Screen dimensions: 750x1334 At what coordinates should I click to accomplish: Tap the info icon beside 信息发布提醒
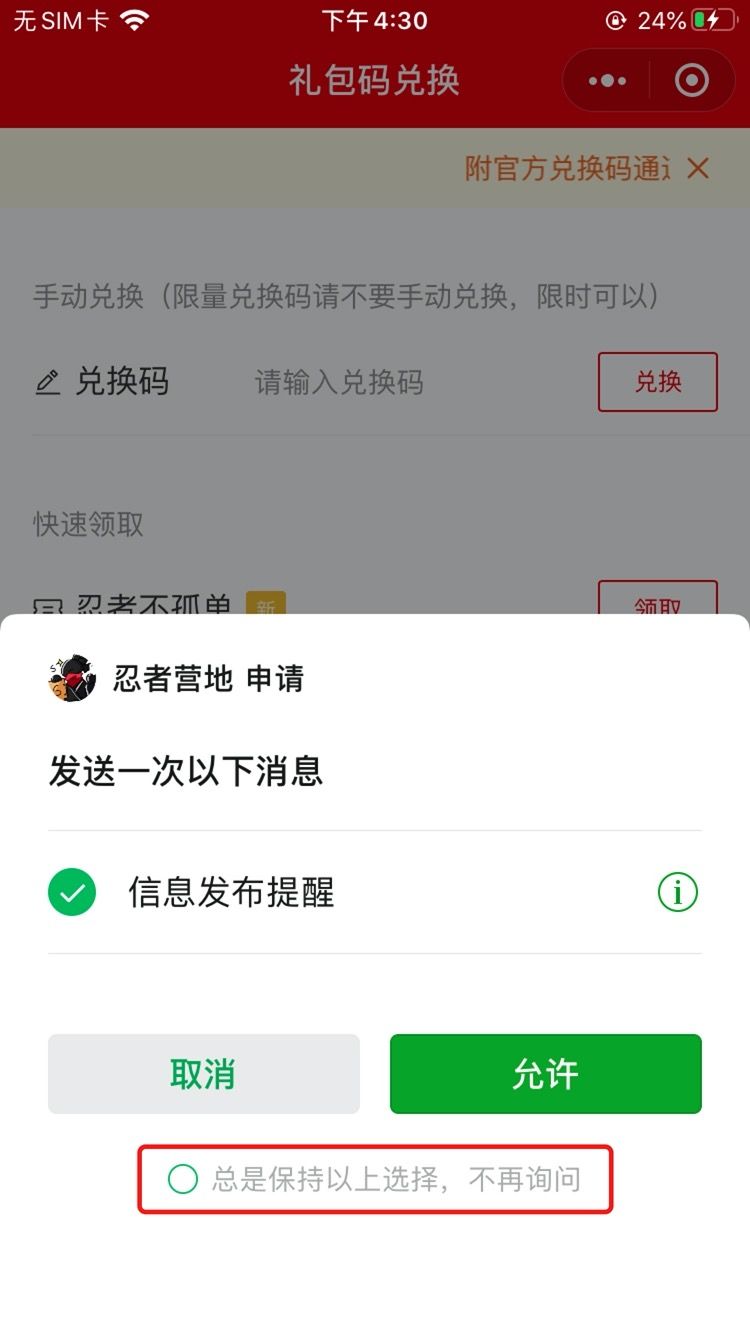pyautogui.click(x=677, y=892)
